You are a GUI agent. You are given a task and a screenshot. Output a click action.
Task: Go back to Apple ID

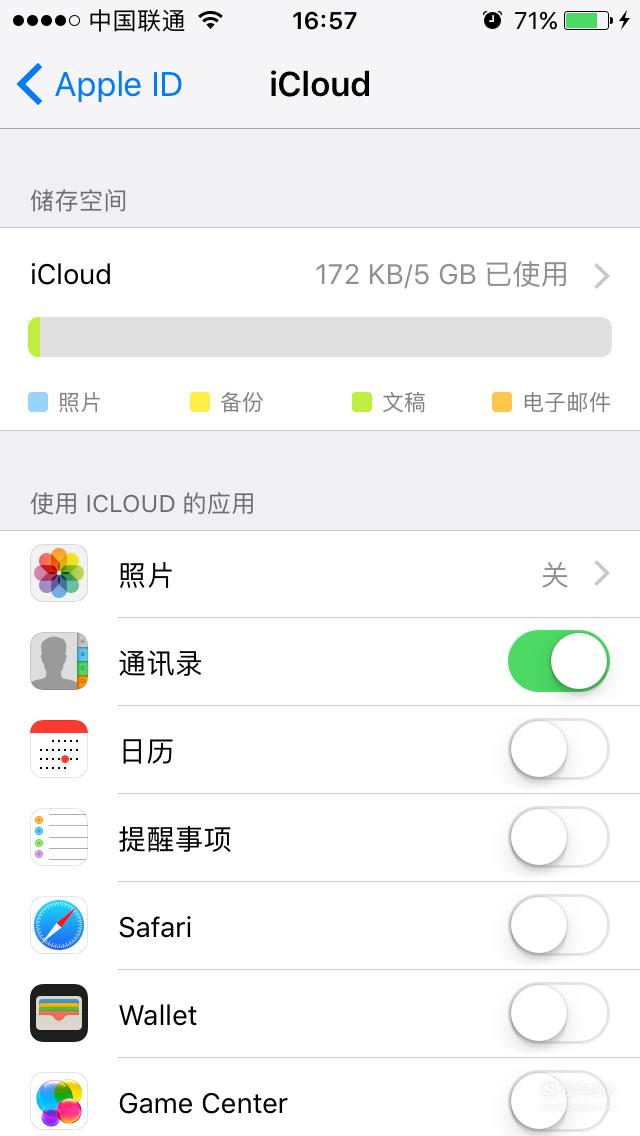click(99, 84)
